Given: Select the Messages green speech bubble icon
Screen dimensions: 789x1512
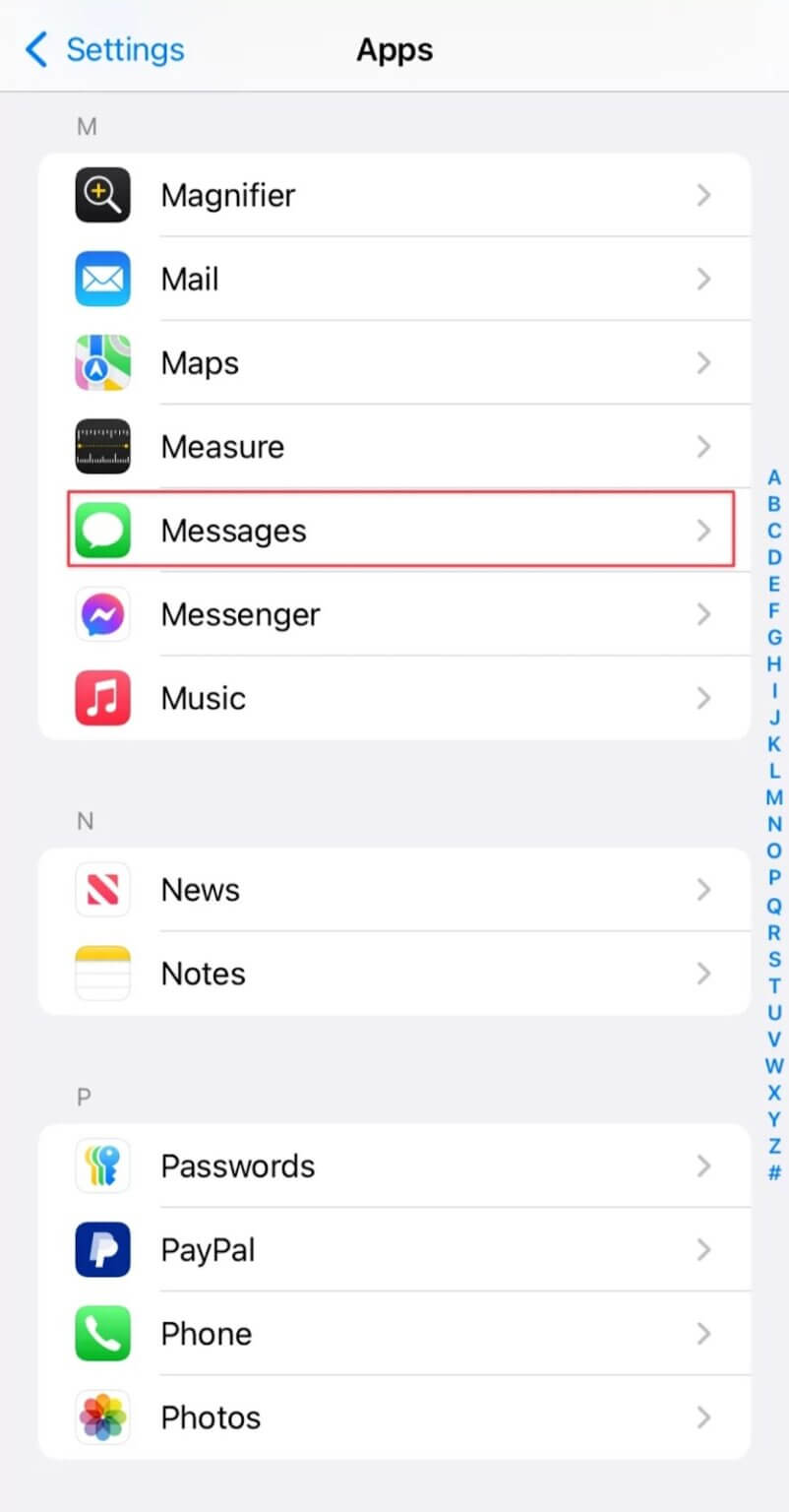Looking at the screenshot, I should (x=102, y=531).
